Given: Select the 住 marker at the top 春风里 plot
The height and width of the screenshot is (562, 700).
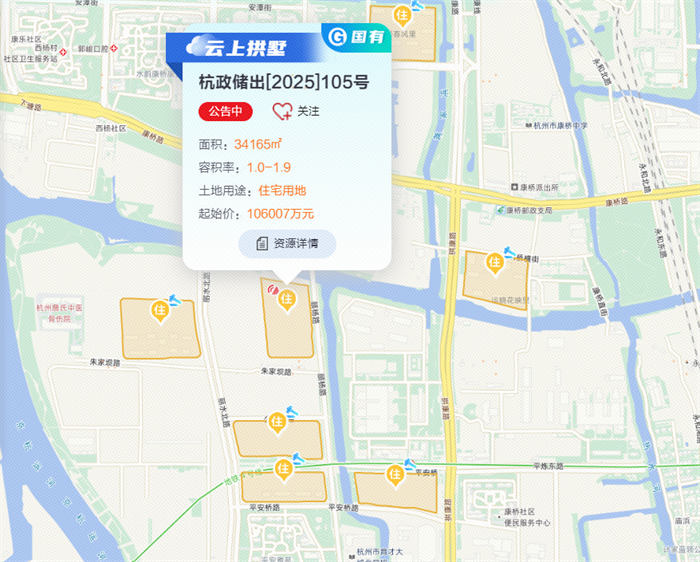Looking at the screenshot, I should (x=404, y=15).
